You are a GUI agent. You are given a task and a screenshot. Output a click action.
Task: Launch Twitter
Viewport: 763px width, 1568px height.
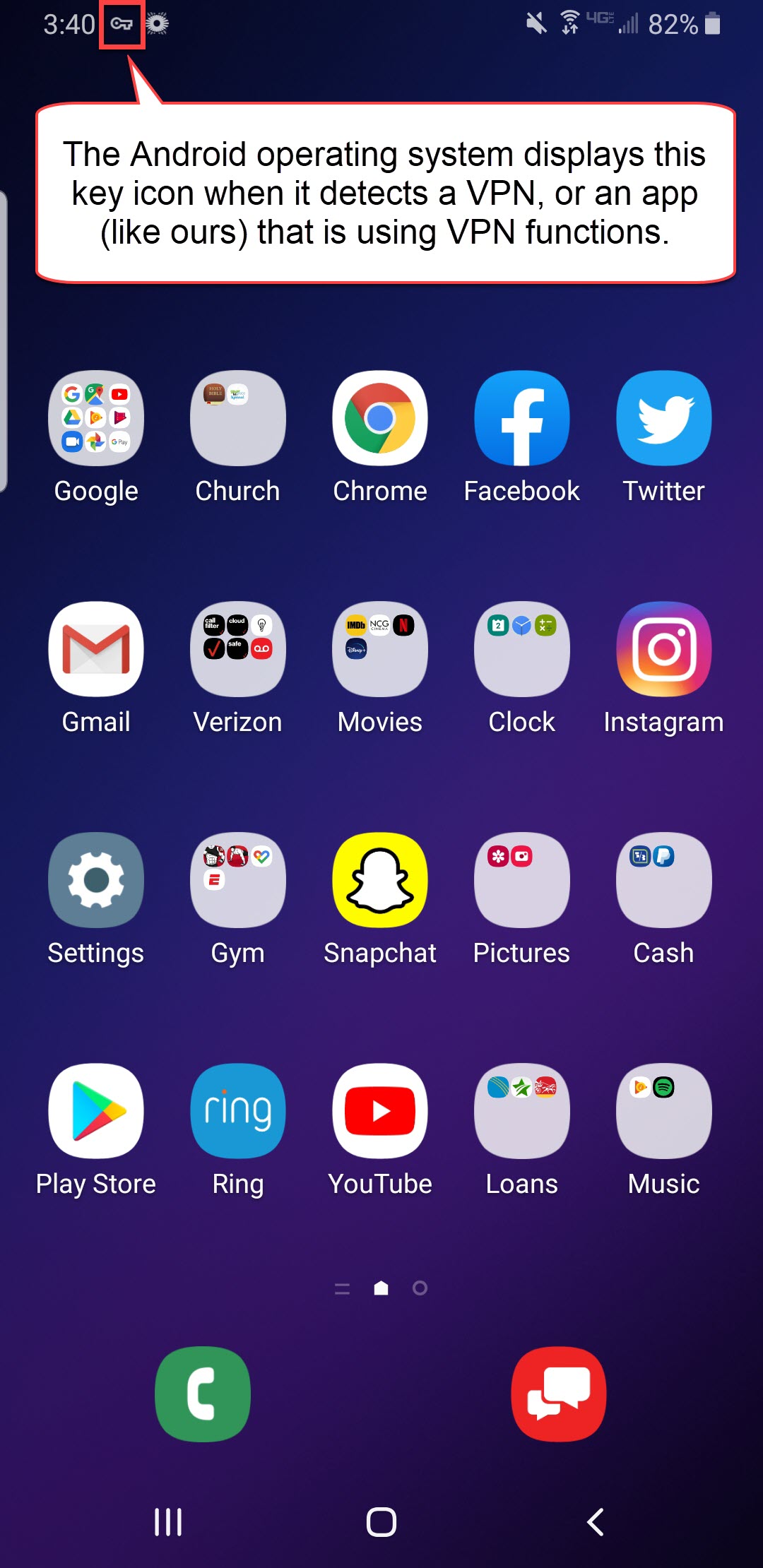click(x=664, y=418)
